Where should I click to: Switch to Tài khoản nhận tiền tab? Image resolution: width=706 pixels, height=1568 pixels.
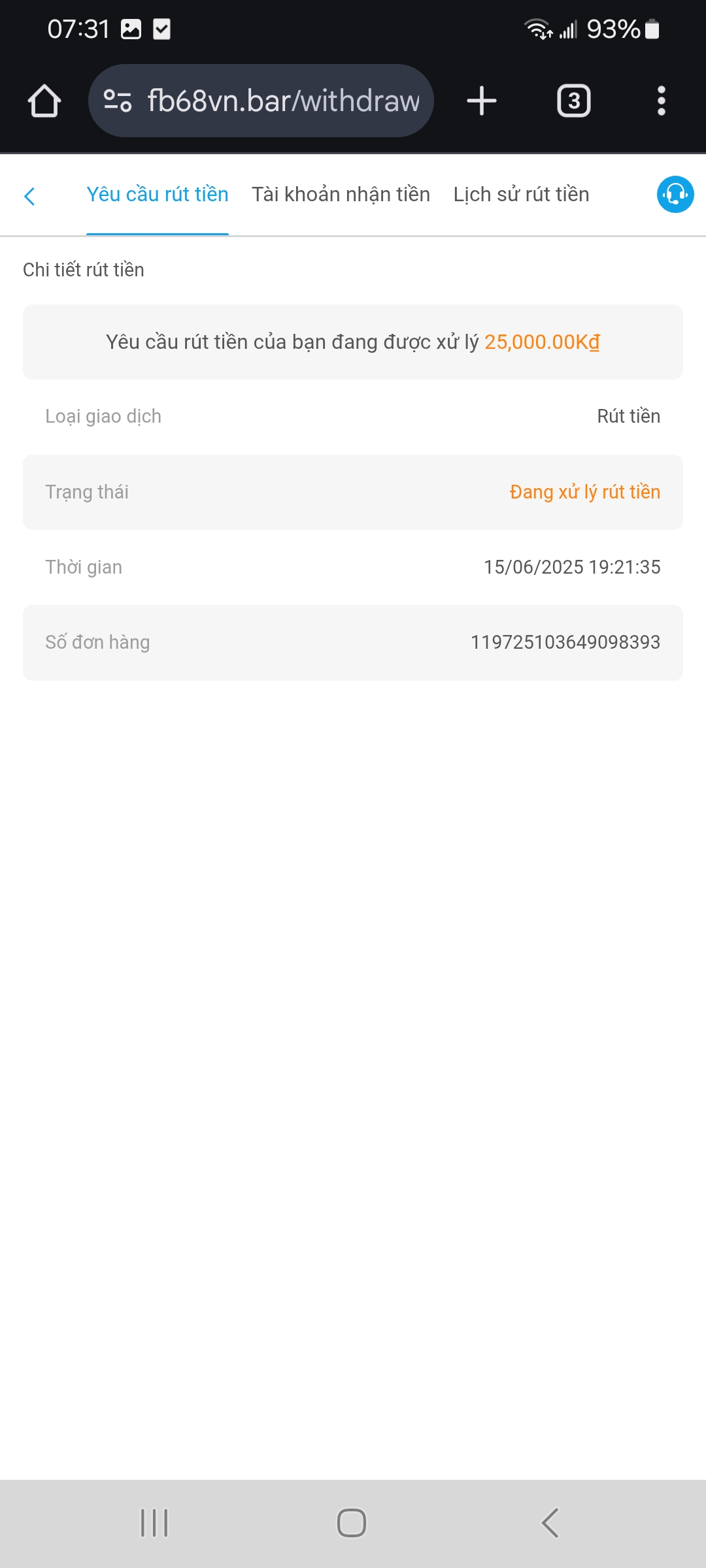coord(341,195)
